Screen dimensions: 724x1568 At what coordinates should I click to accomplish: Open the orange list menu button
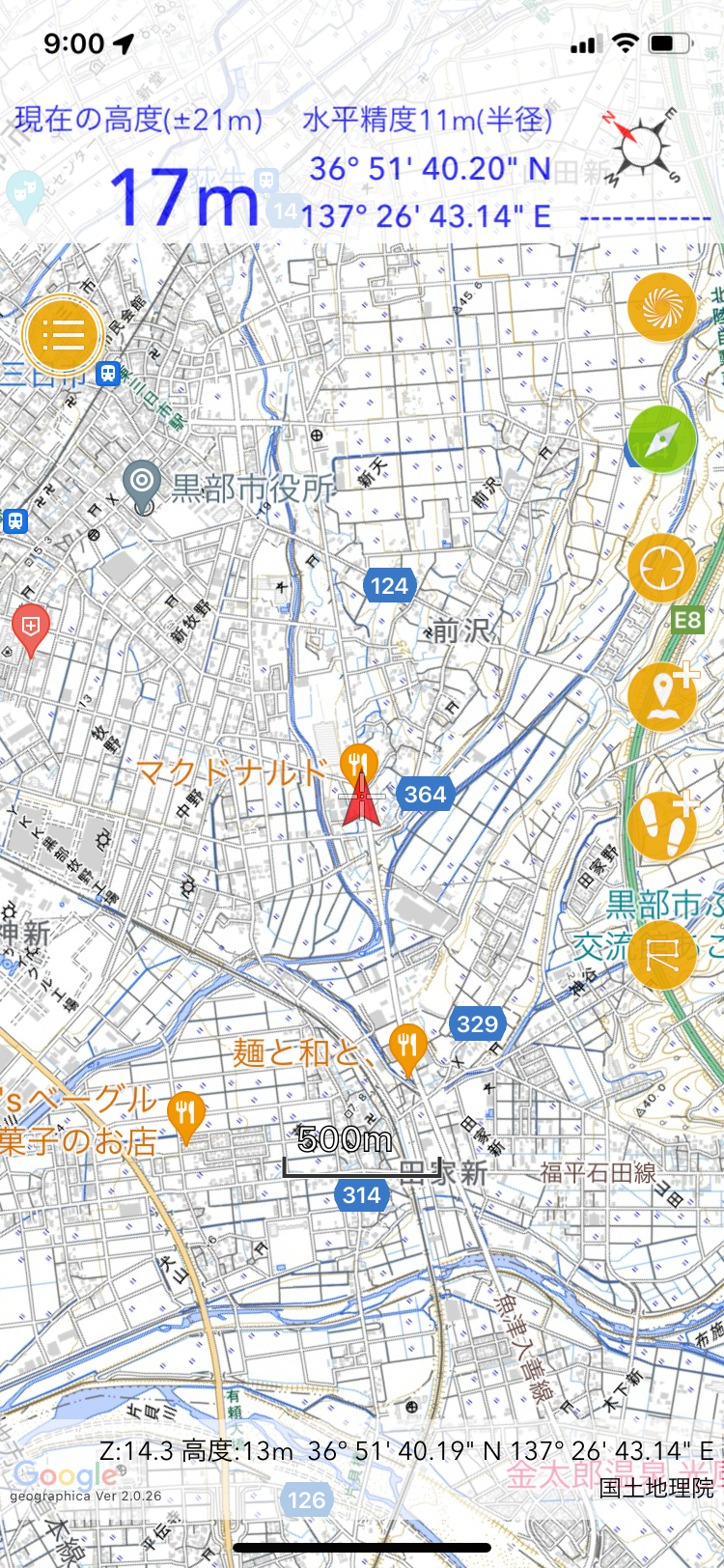(x=64, y=336)
